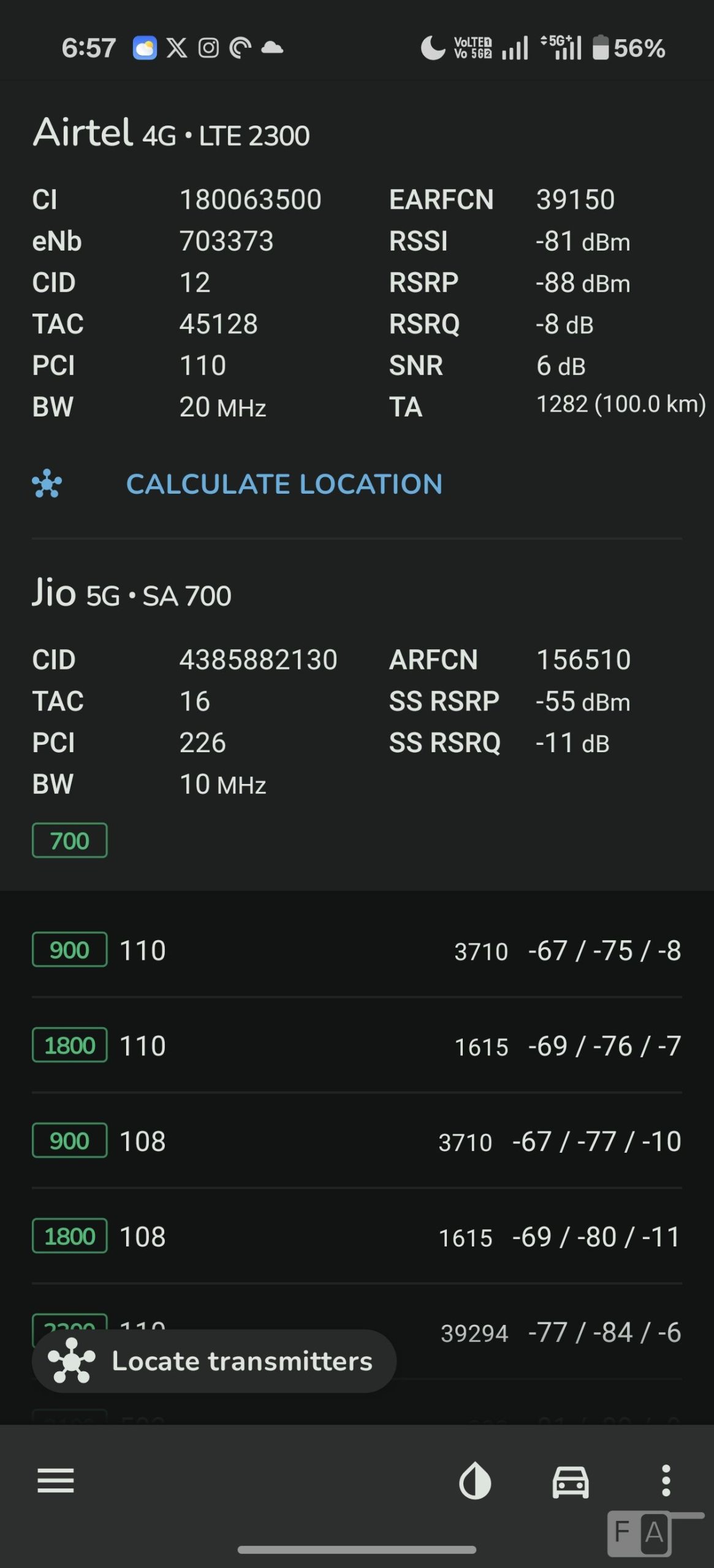Open neighbor cell 900 with PCI 110

coord(357,950)
